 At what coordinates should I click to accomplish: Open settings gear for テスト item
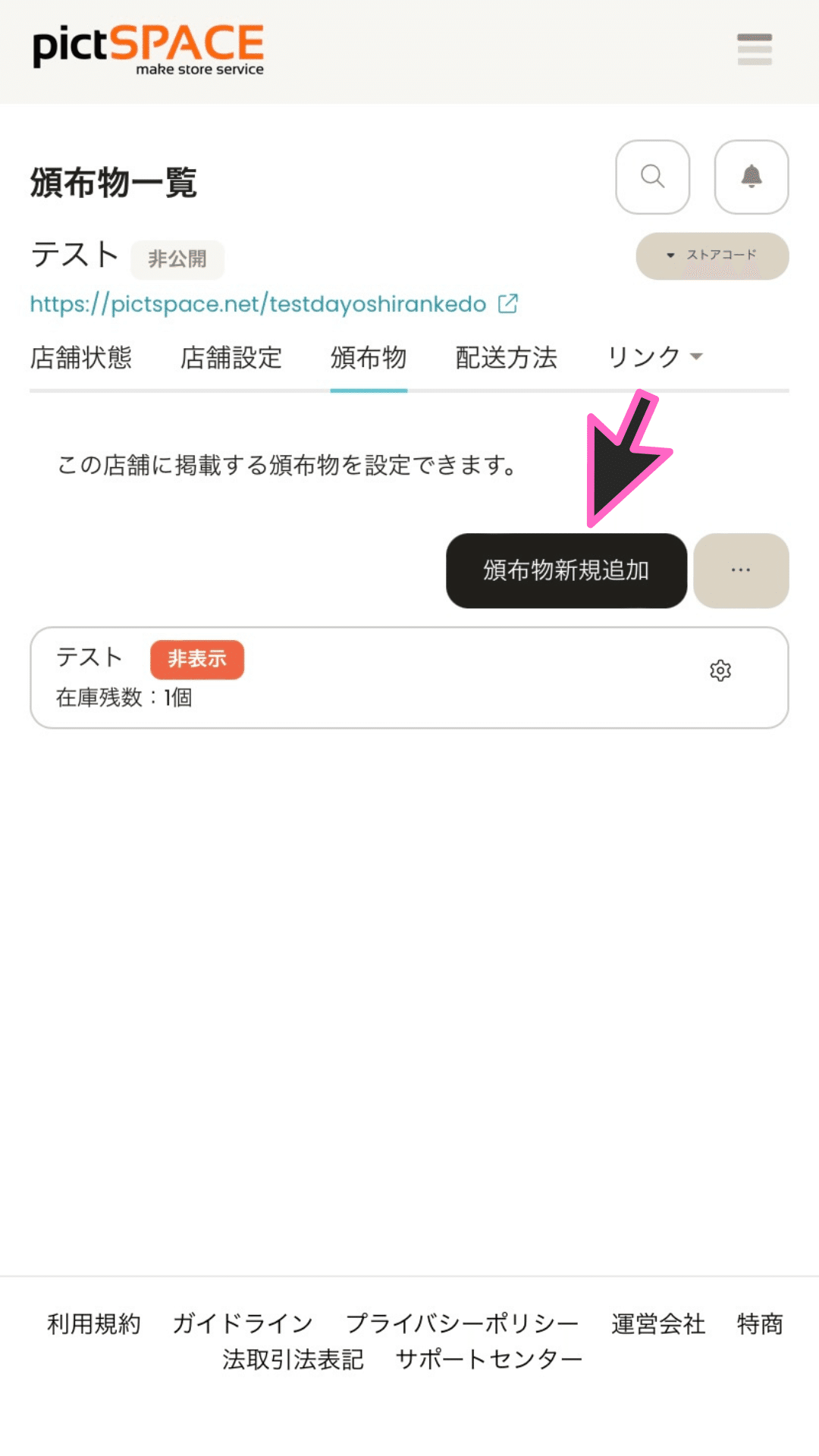(x=720, y=670)
